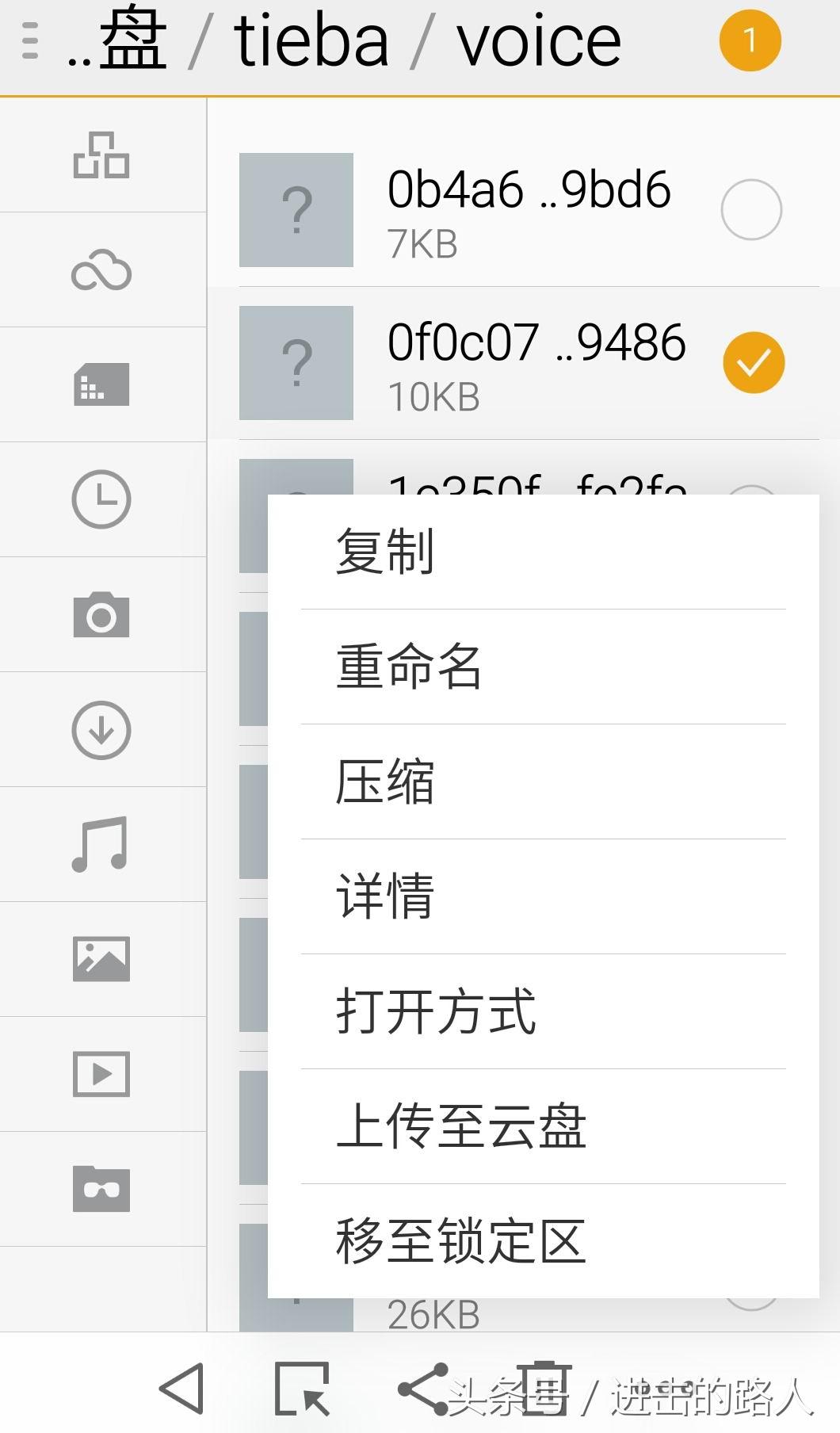Screen dimensions: 840x1433
Task: Open the music category
Action: click(101, 844)
